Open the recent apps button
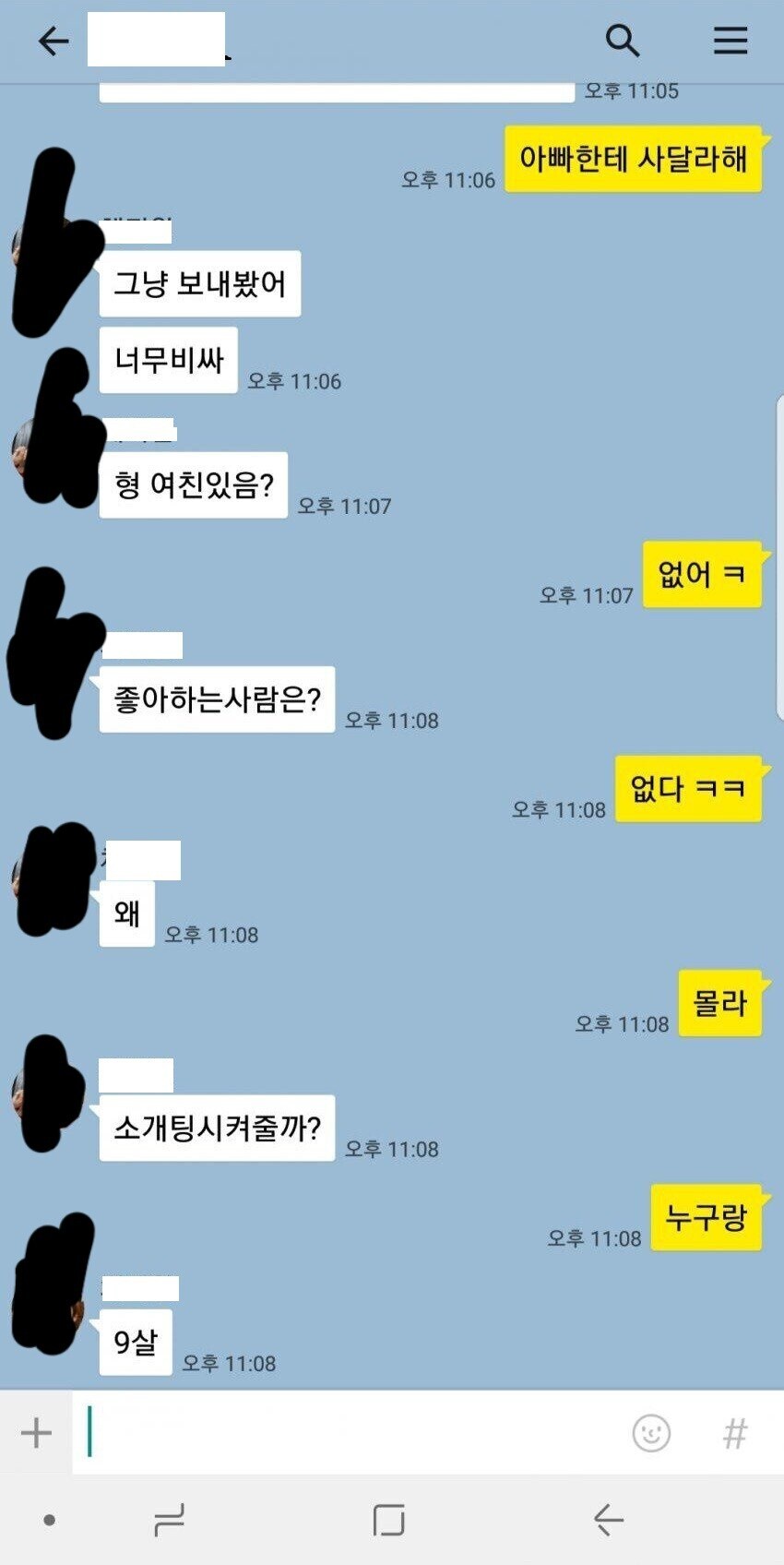 click(170, 1519)
